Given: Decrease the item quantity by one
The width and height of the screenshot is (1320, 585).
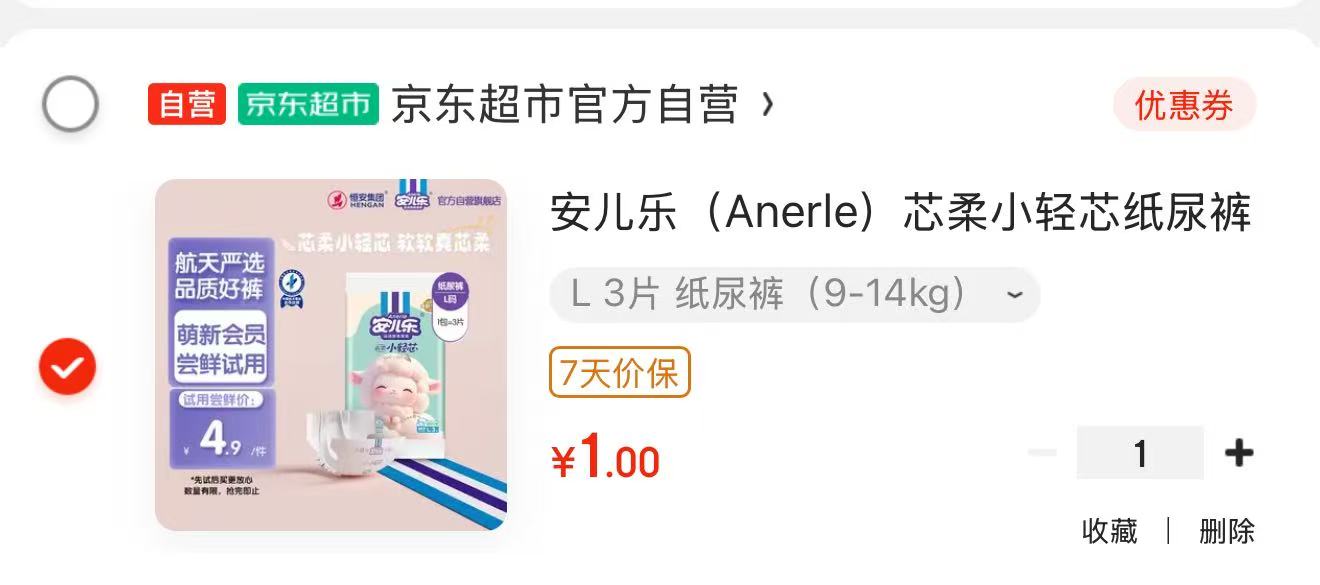Looking at the screenshot, I should click(1042, 453).
